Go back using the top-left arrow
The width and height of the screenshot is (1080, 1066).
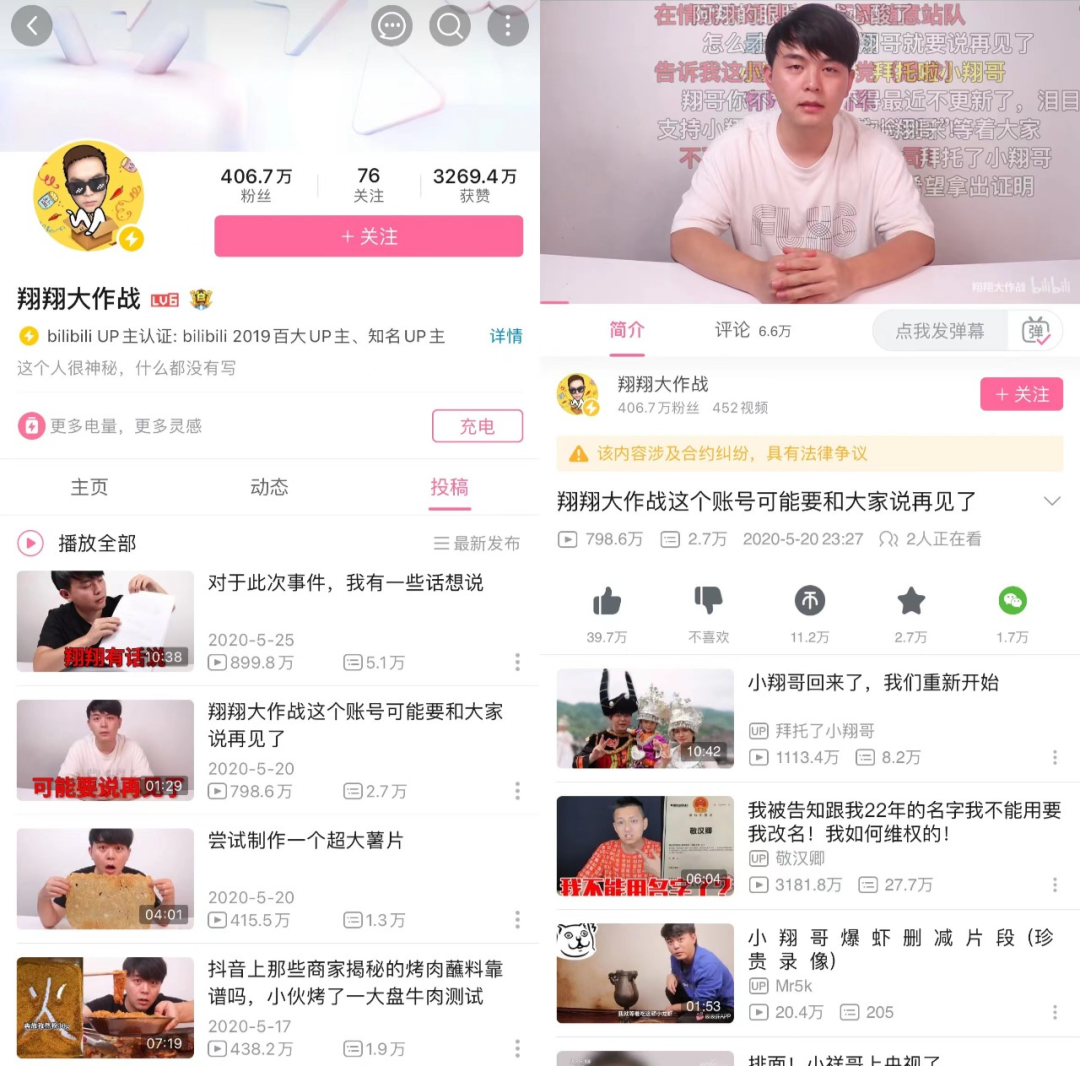coord(32,26)
